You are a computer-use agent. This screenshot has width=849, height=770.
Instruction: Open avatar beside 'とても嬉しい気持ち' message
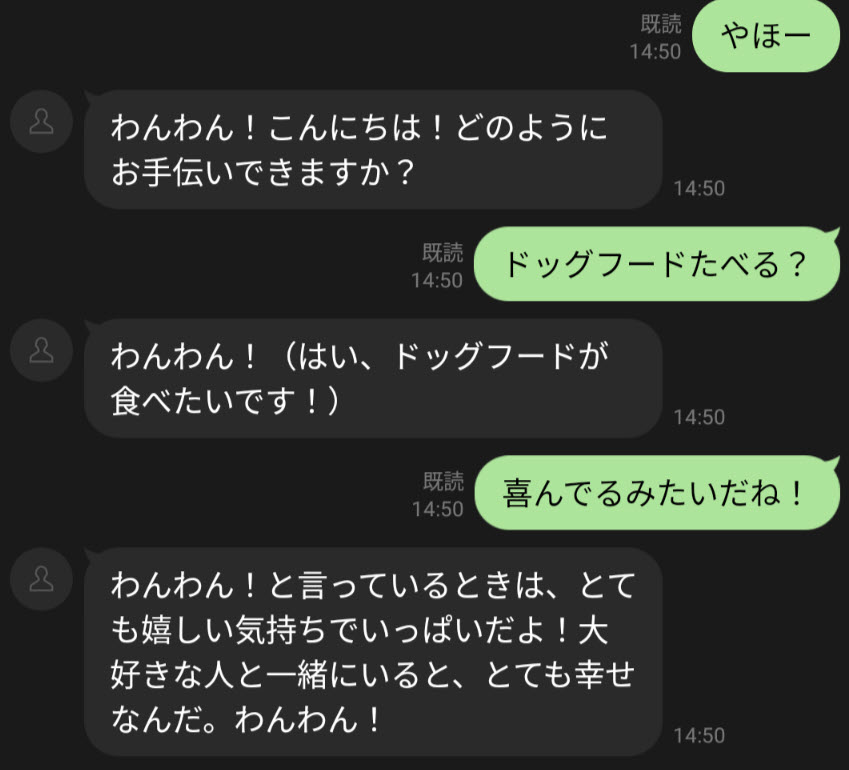coord(41,579)
